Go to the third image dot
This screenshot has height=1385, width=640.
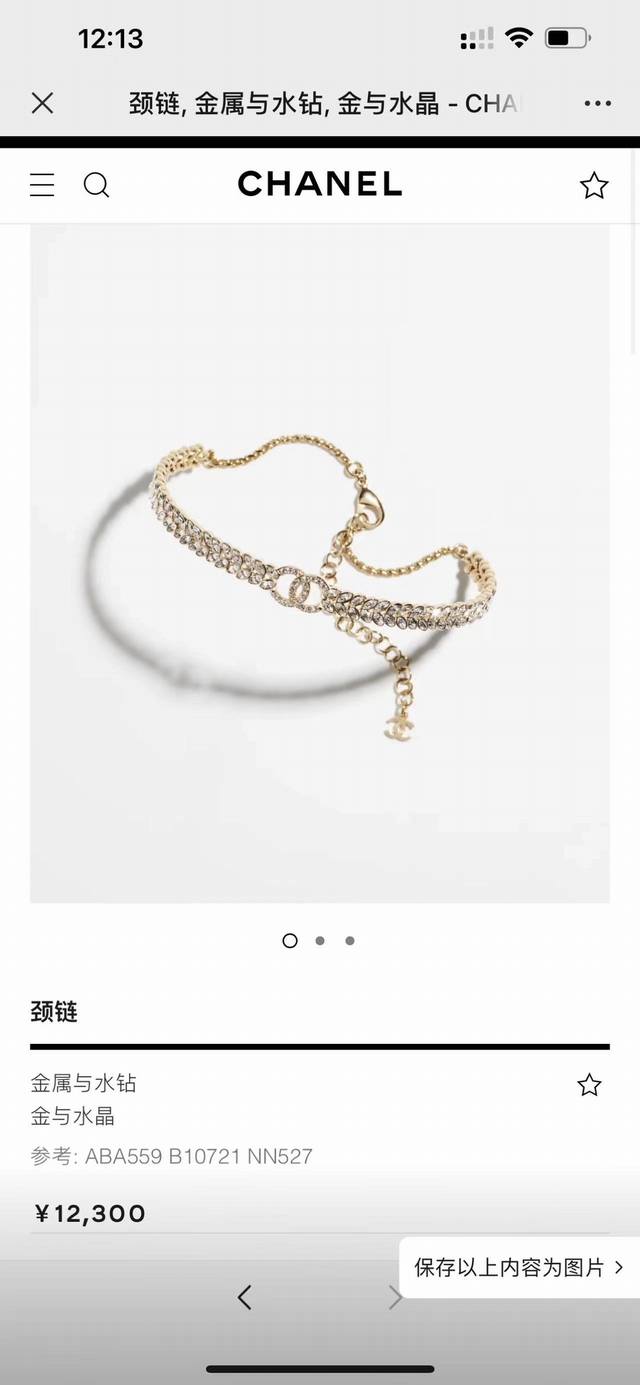[x=350, y=940]
